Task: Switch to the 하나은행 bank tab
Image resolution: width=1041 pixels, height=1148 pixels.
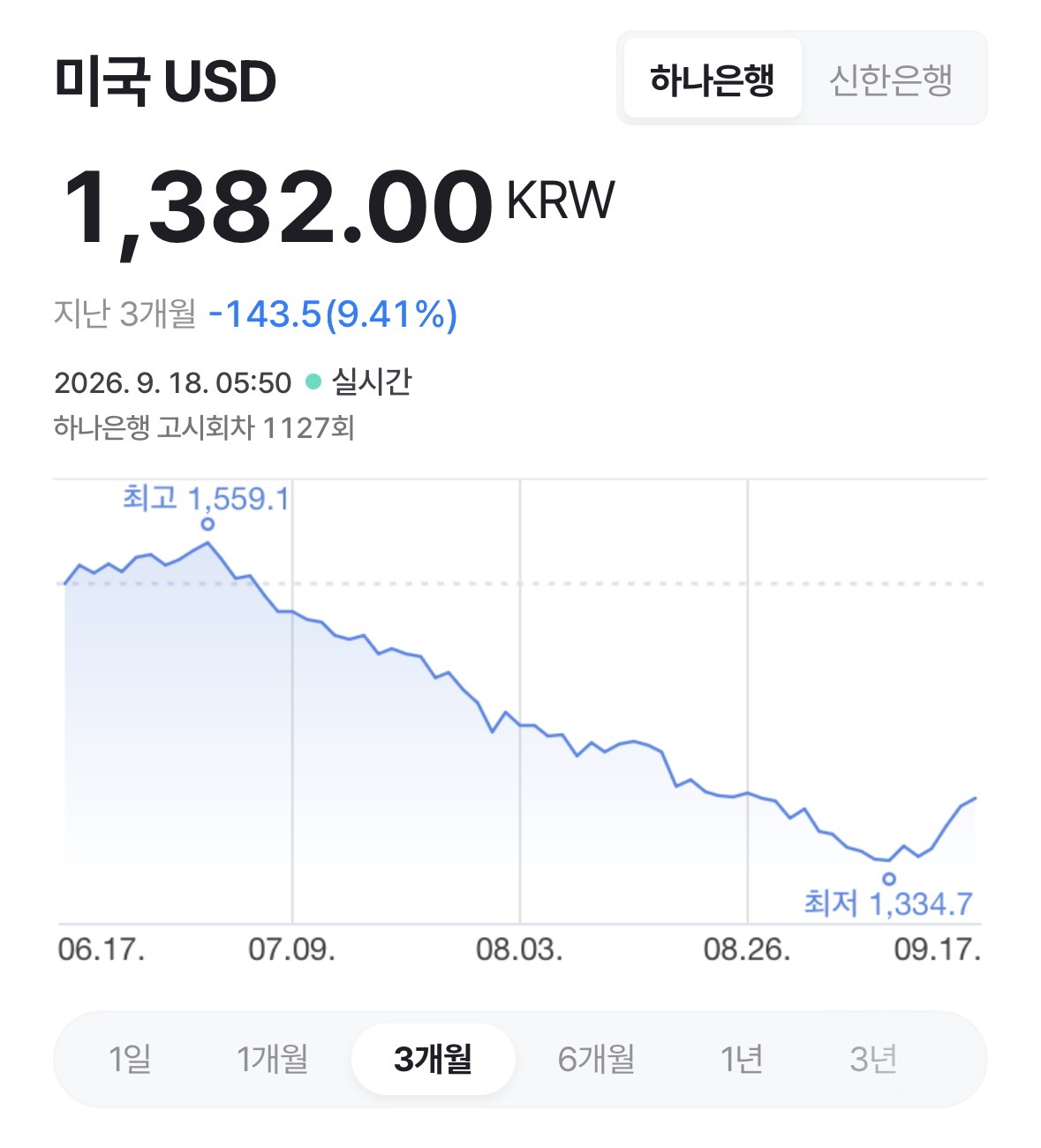Action: click(713, 79)
